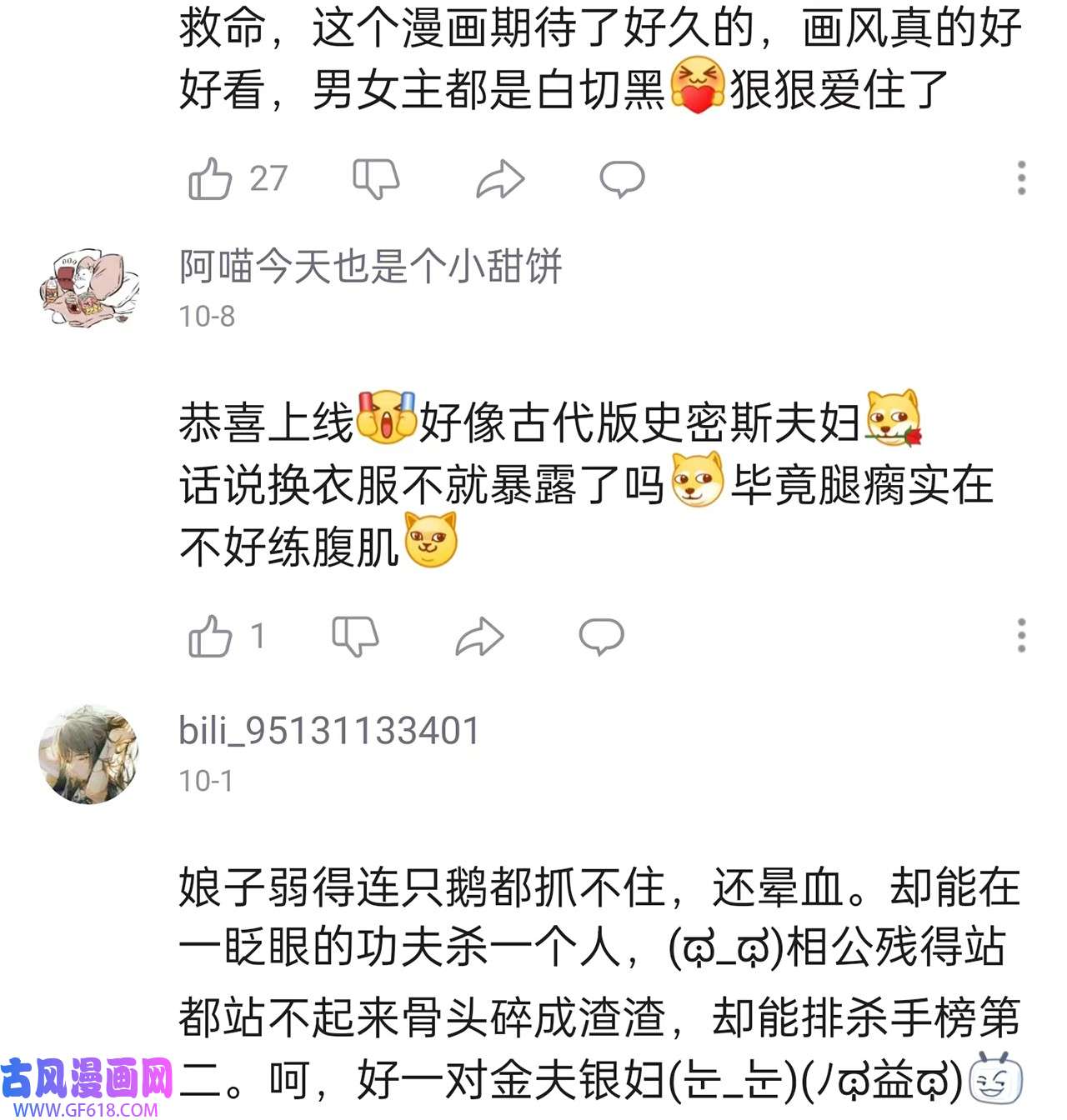Open more options for the 27-like comment
The image size is (1067, 1120).
click(x=1021, y=178)
